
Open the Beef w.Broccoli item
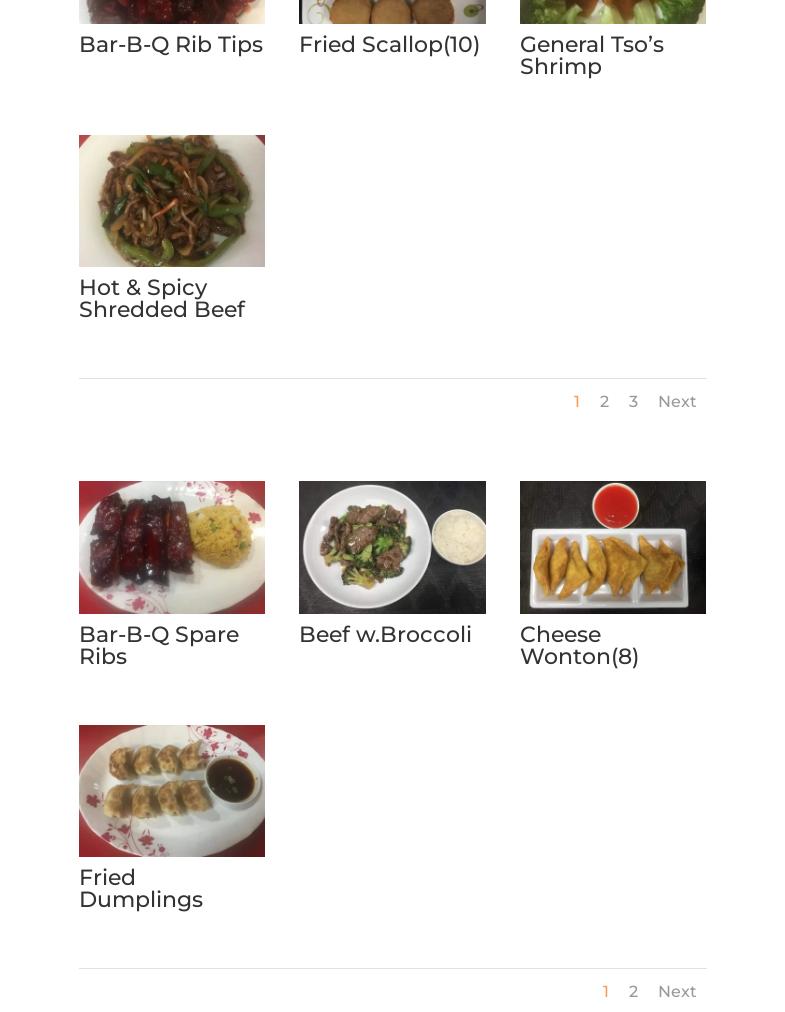pos(385,634)
